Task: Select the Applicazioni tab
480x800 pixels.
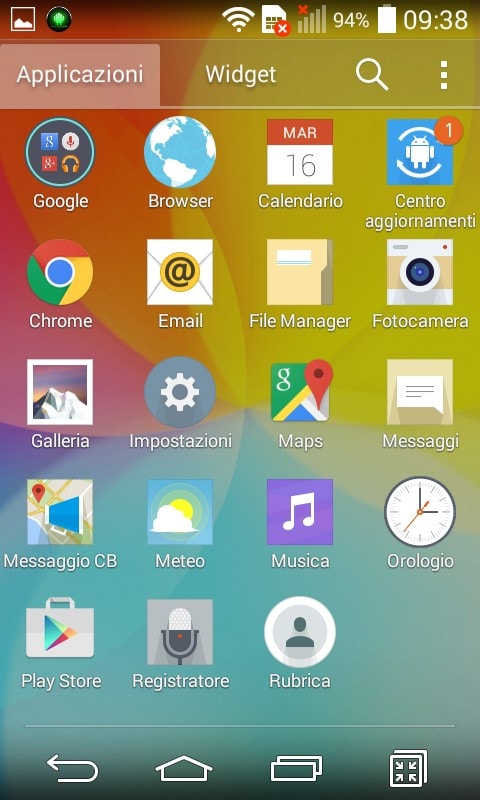Action: pos(80,75)
